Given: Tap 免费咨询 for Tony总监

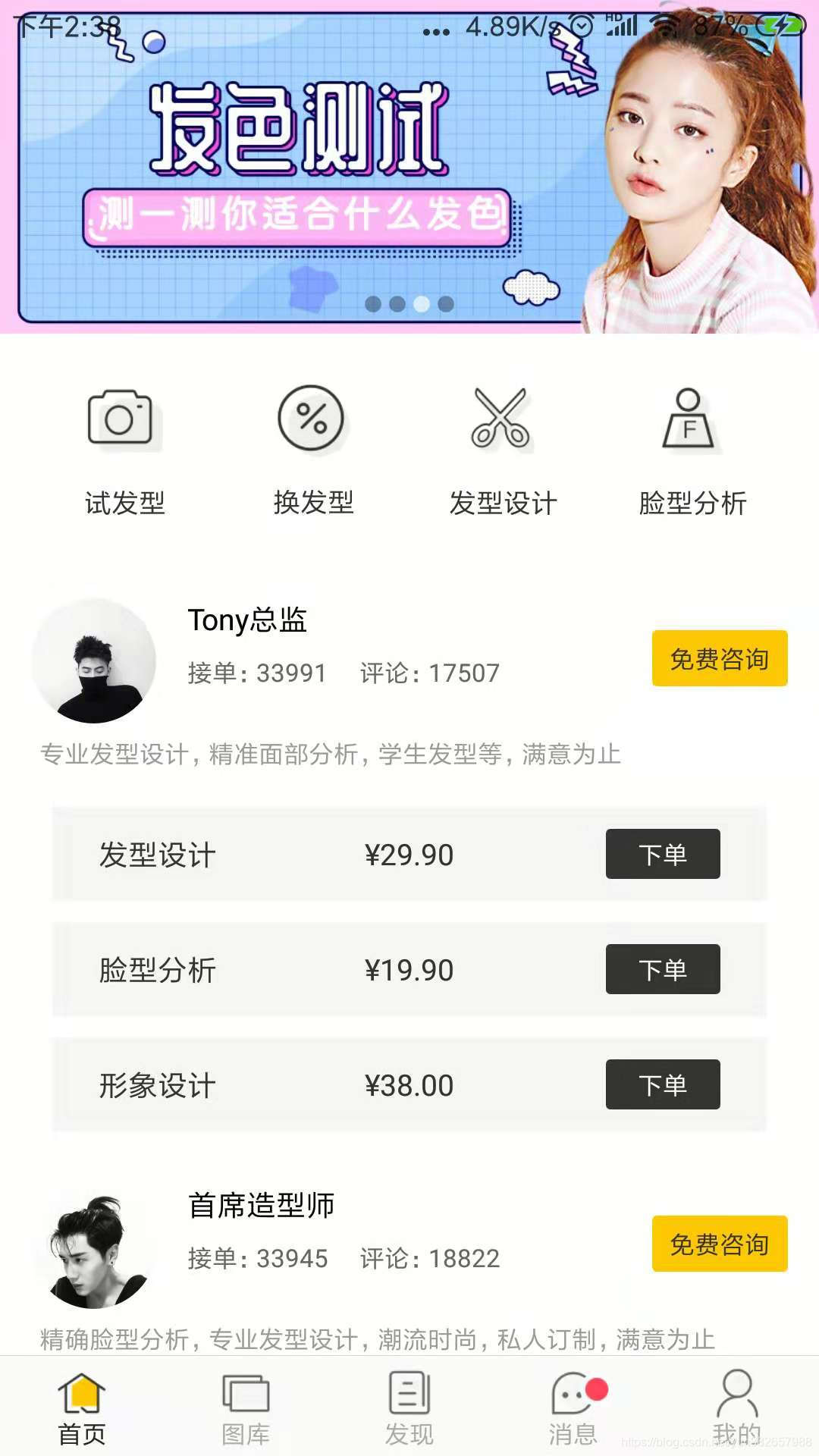Looking at the screenshot, I should pos(719,658).
